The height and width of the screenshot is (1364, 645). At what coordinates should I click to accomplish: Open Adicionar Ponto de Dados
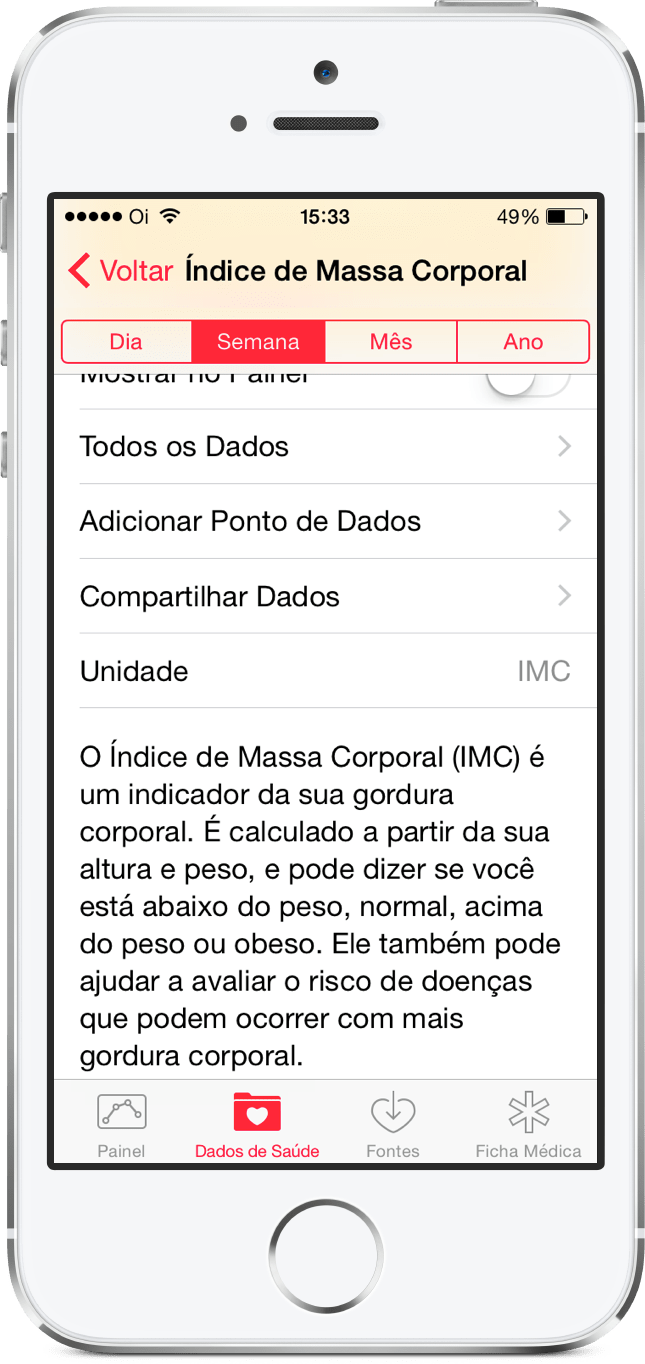coord(324,521)
